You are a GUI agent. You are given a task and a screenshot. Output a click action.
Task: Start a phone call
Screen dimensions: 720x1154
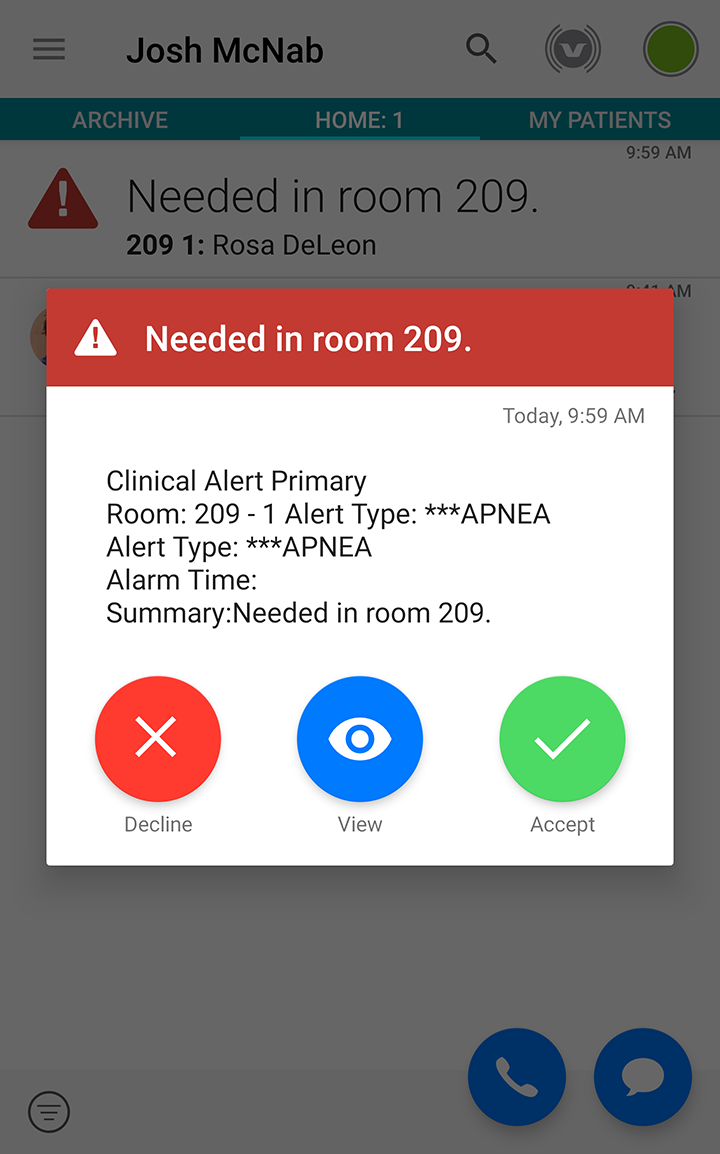(516, 1078)
